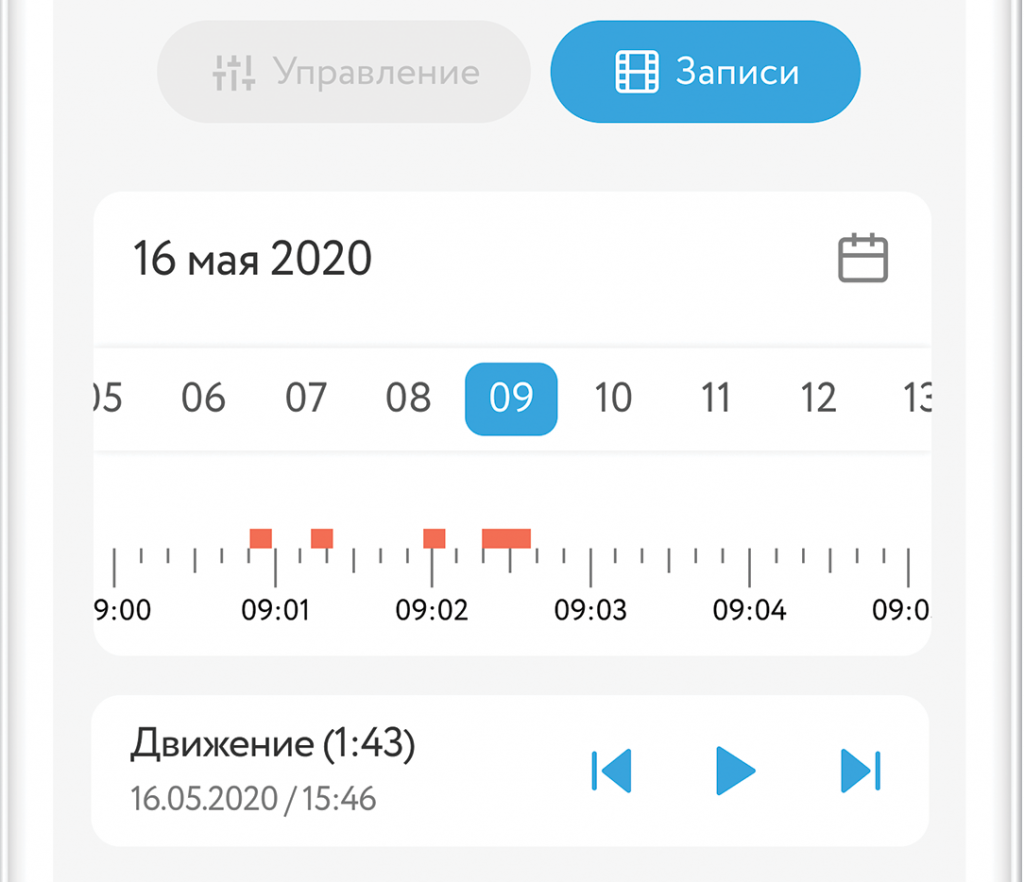Viewport: 1024px width, 882px height.
Task: Choose hour 07 in the hour strip
Action: pyautogui.click(x=306, y=399)
